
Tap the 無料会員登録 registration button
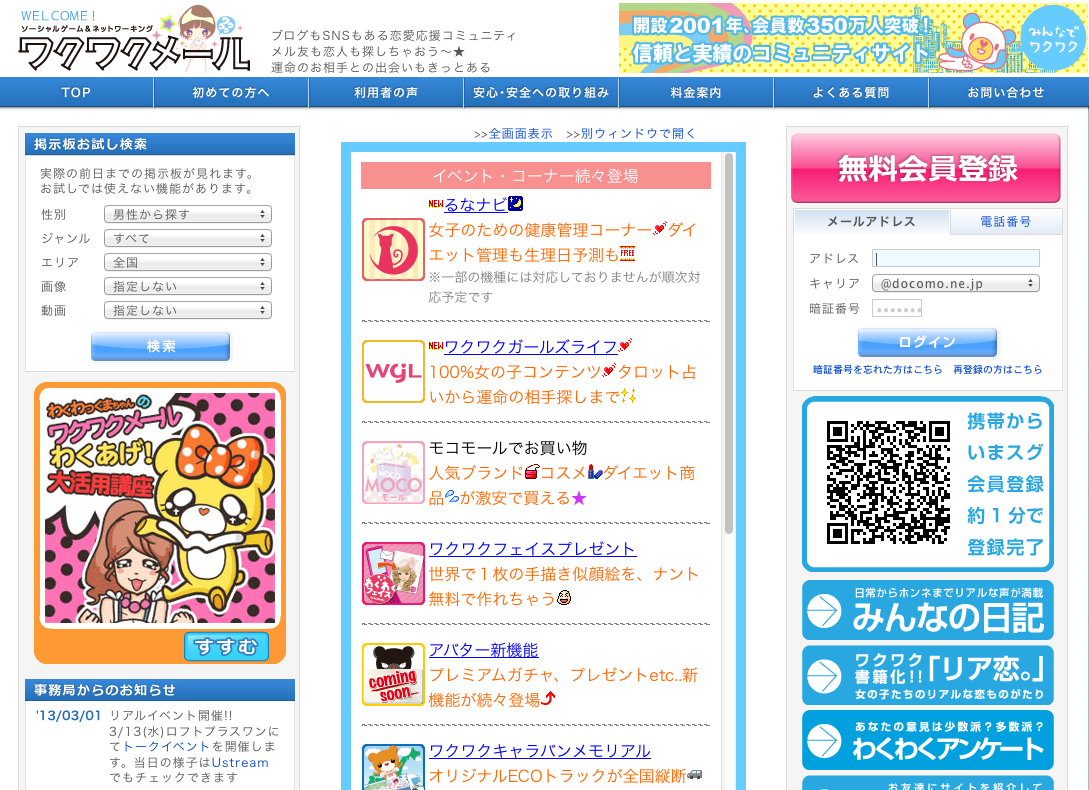[926, 168]
